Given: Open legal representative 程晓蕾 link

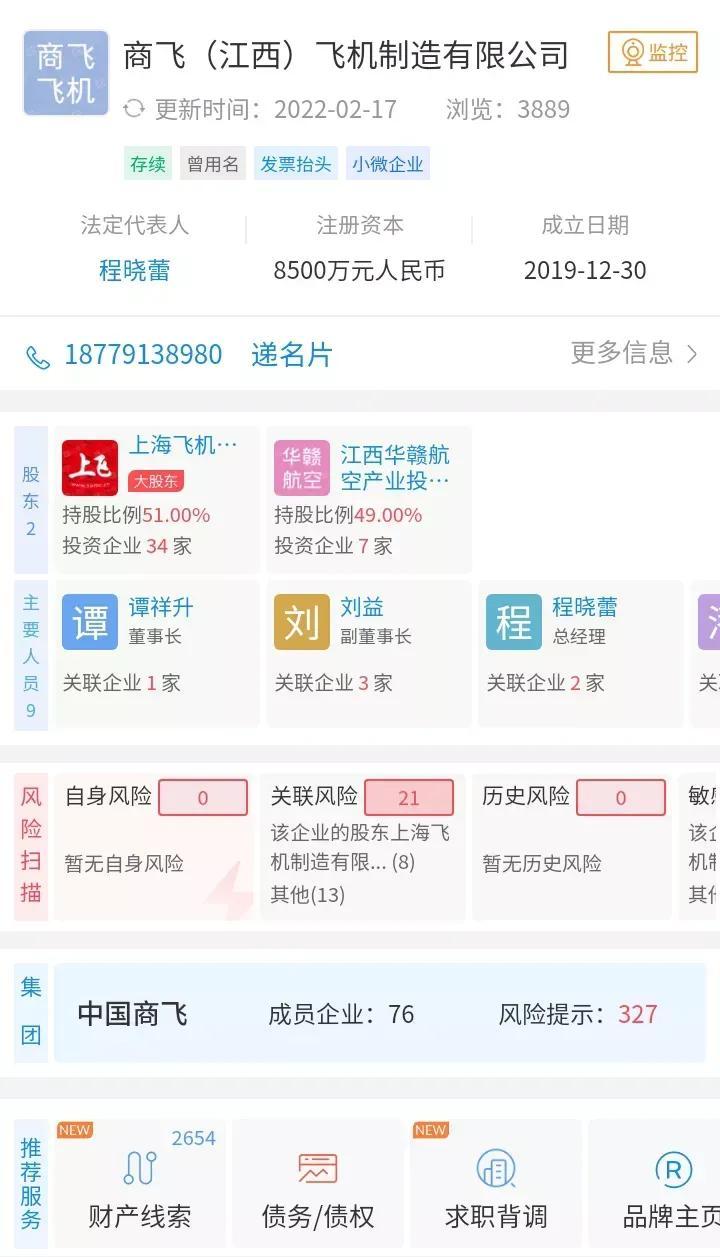Looking at the screenshot, I should 134,270.
